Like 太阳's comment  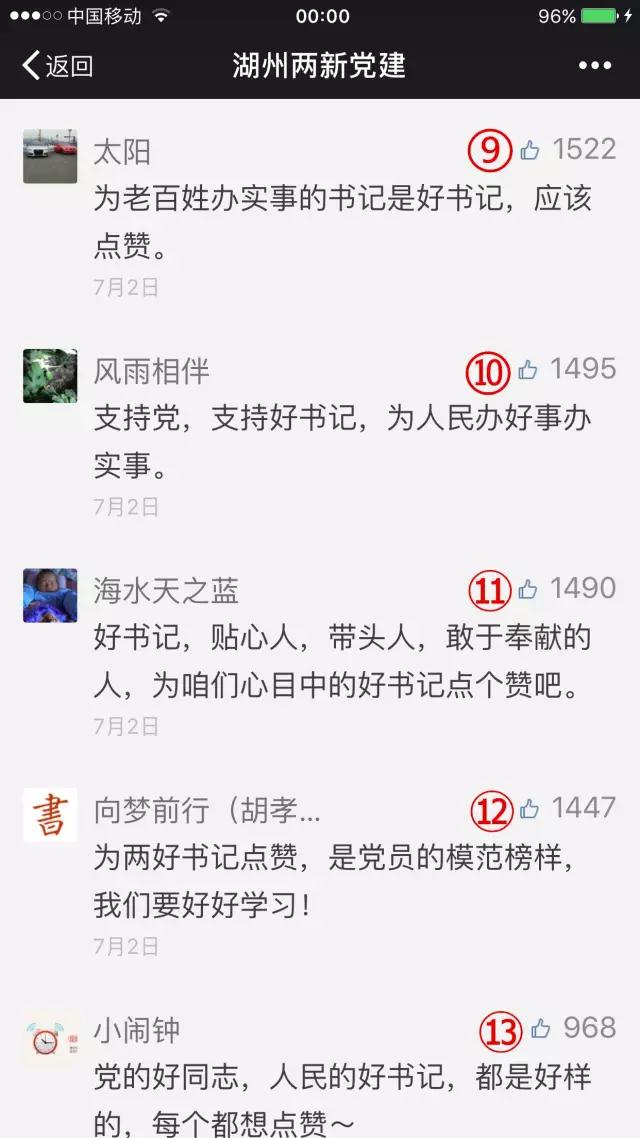[x=530, y=150]
